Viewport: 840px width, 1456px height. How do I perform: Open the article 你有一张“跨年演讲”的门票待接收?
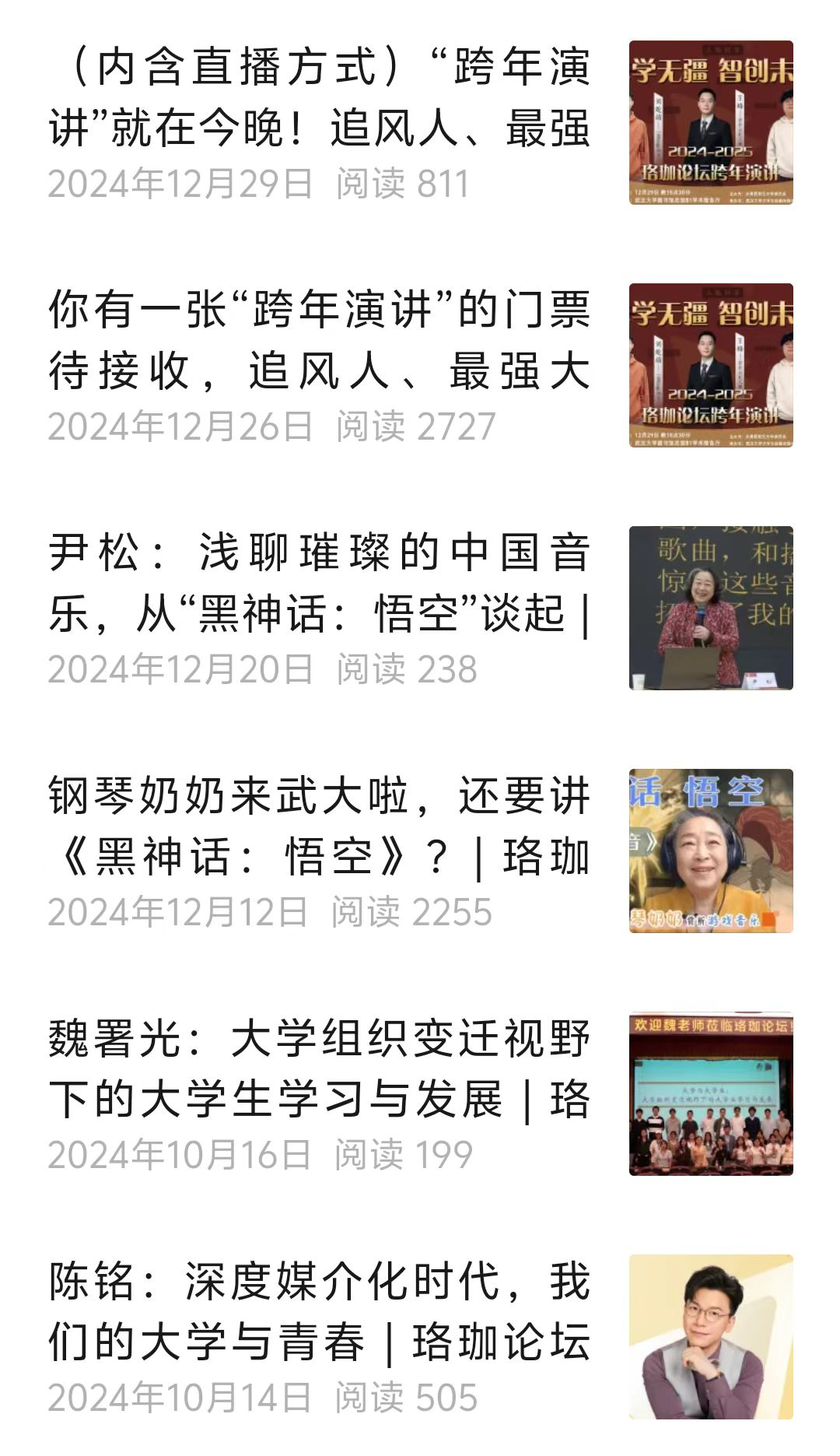pyautogui.click(x=319, y=340)
